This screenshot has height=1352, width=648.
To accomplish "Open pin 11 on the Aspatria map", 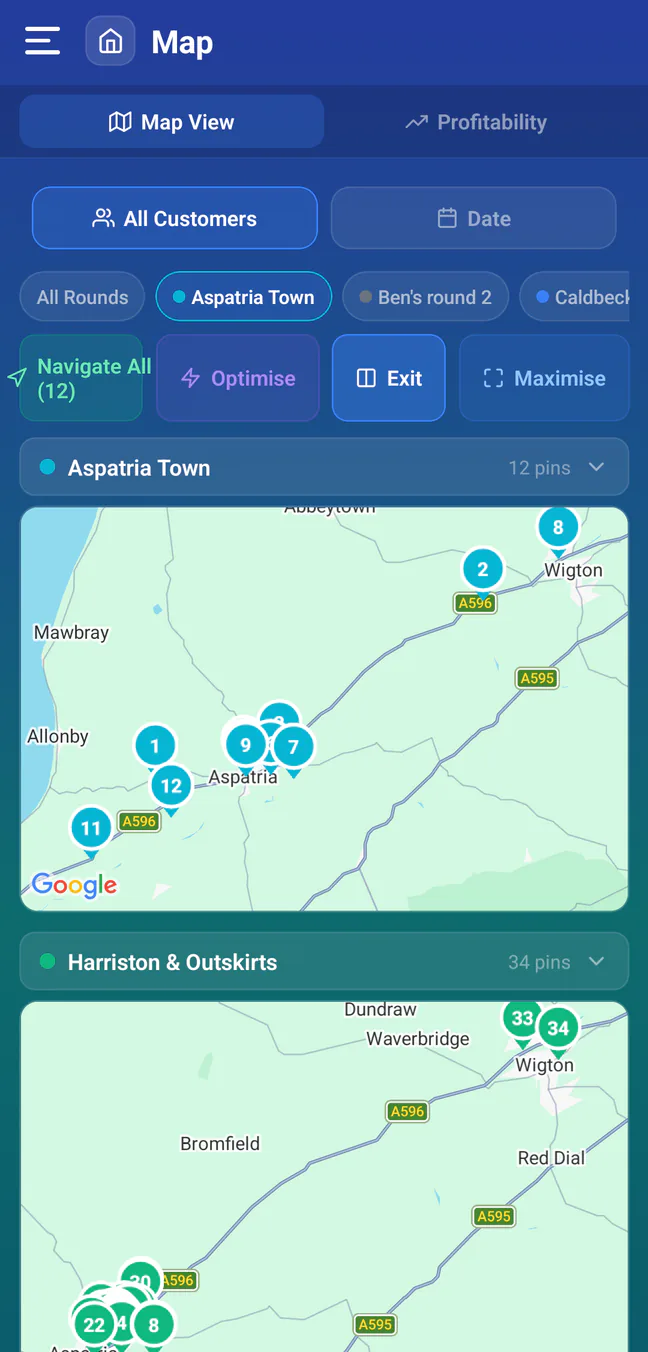I will pyautogui.click(x=91, y=830).
